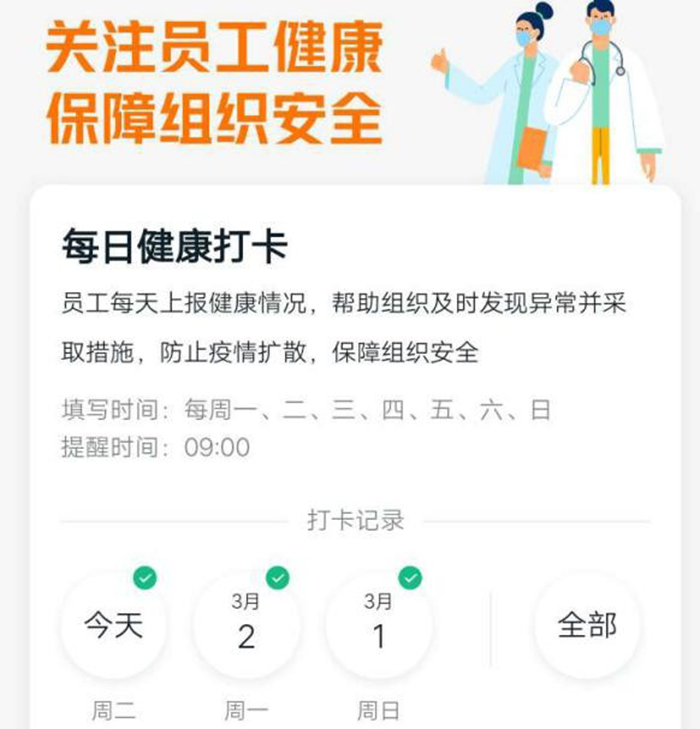The height and width of the screenshot is (729, 700).
Task: Open all check-in records via 全部
Action: (x=587, y=626)
